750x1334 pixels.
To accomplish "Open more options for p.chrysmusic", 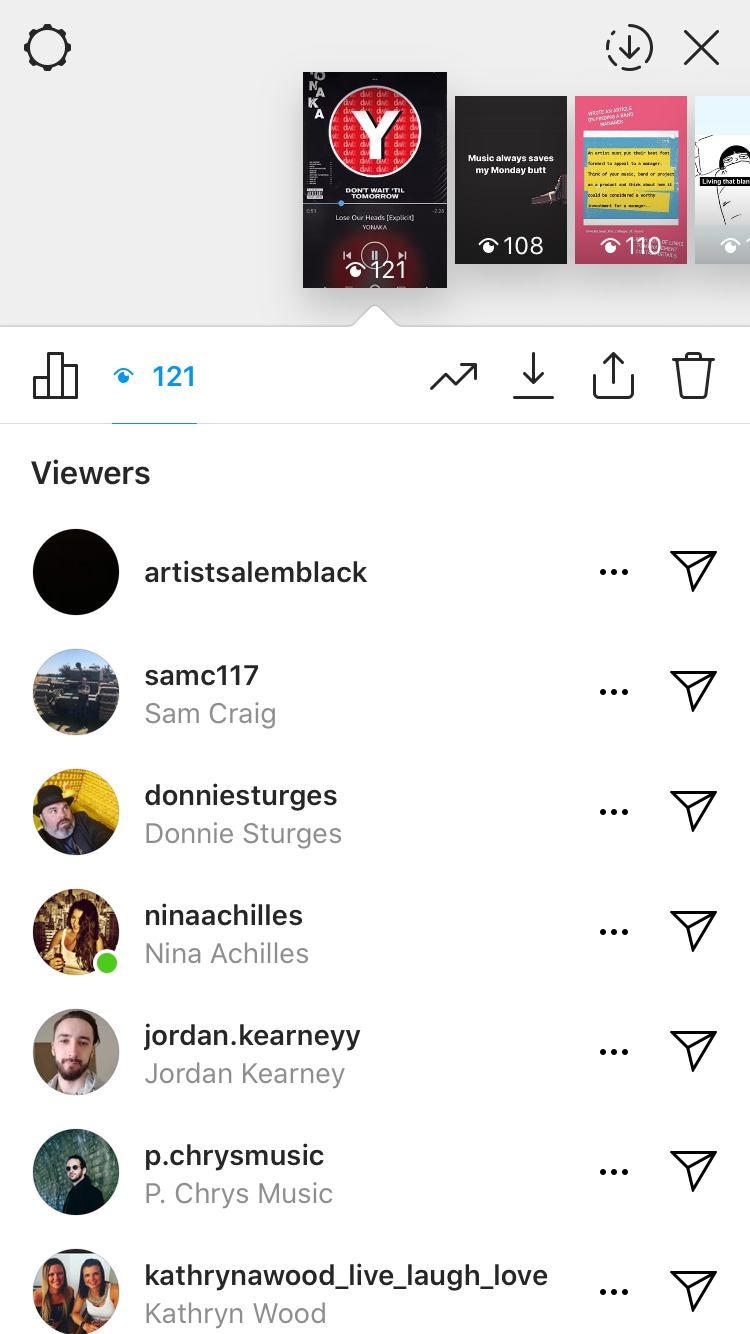I will 613,1171.
